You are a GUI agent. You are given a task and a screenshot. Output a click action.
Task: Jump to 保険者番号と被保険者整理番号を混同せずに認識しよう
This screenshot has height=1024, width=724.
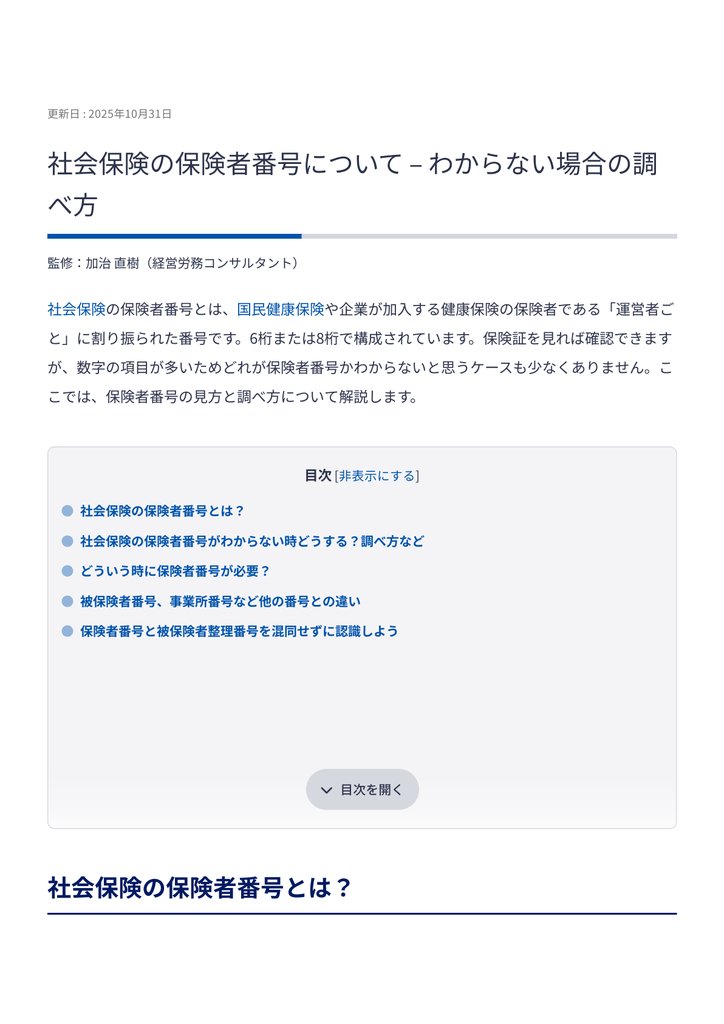(x=239, y=631)
